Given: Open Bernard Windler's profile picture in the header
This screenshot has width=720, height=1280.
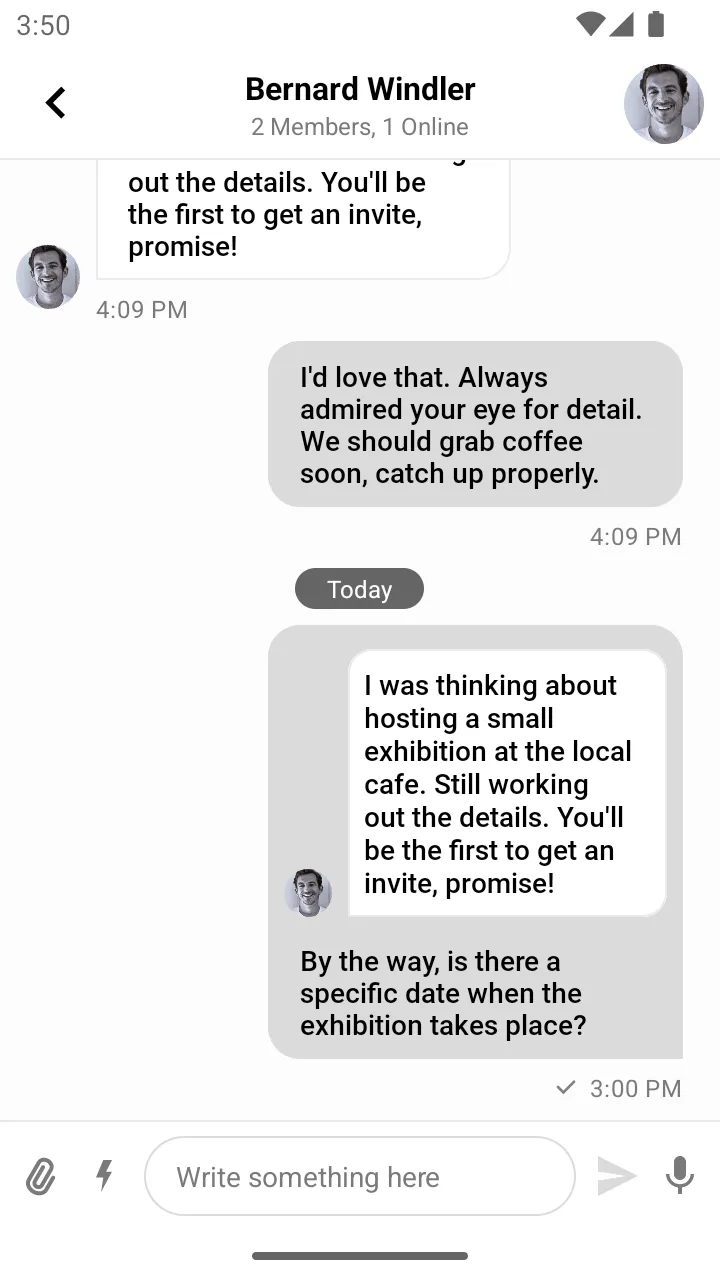Looking at the screenshot, I should (x=664, y=103).
